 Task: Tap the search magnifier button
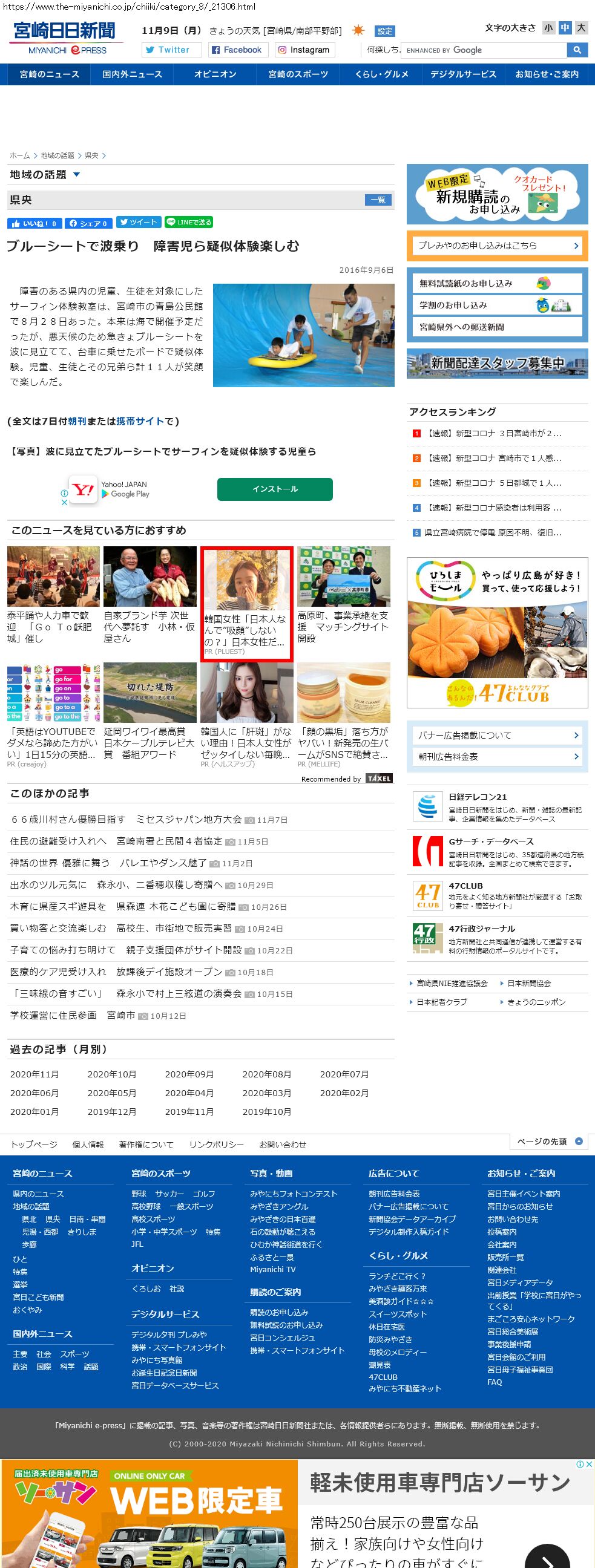pyautogui.click(x=577, y=50)
